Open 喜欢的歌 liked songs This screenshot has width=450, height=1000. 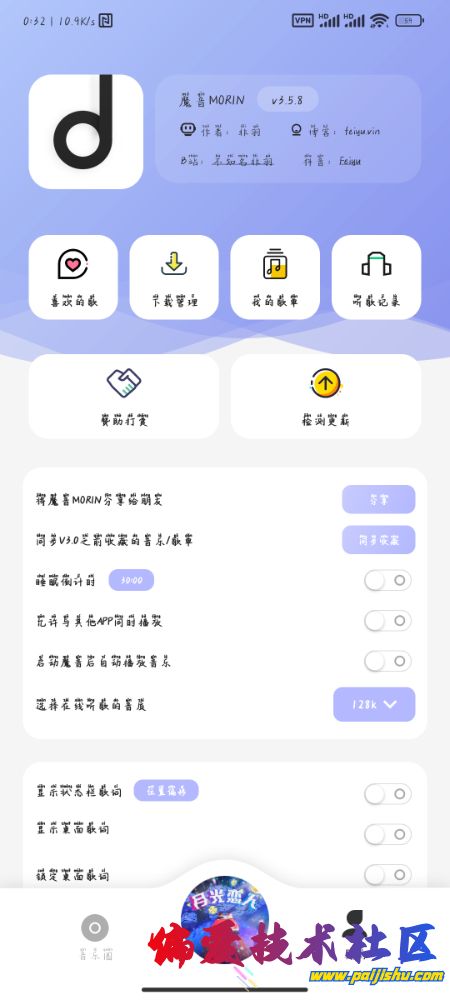pyautogui.click(x=73, y=277)
